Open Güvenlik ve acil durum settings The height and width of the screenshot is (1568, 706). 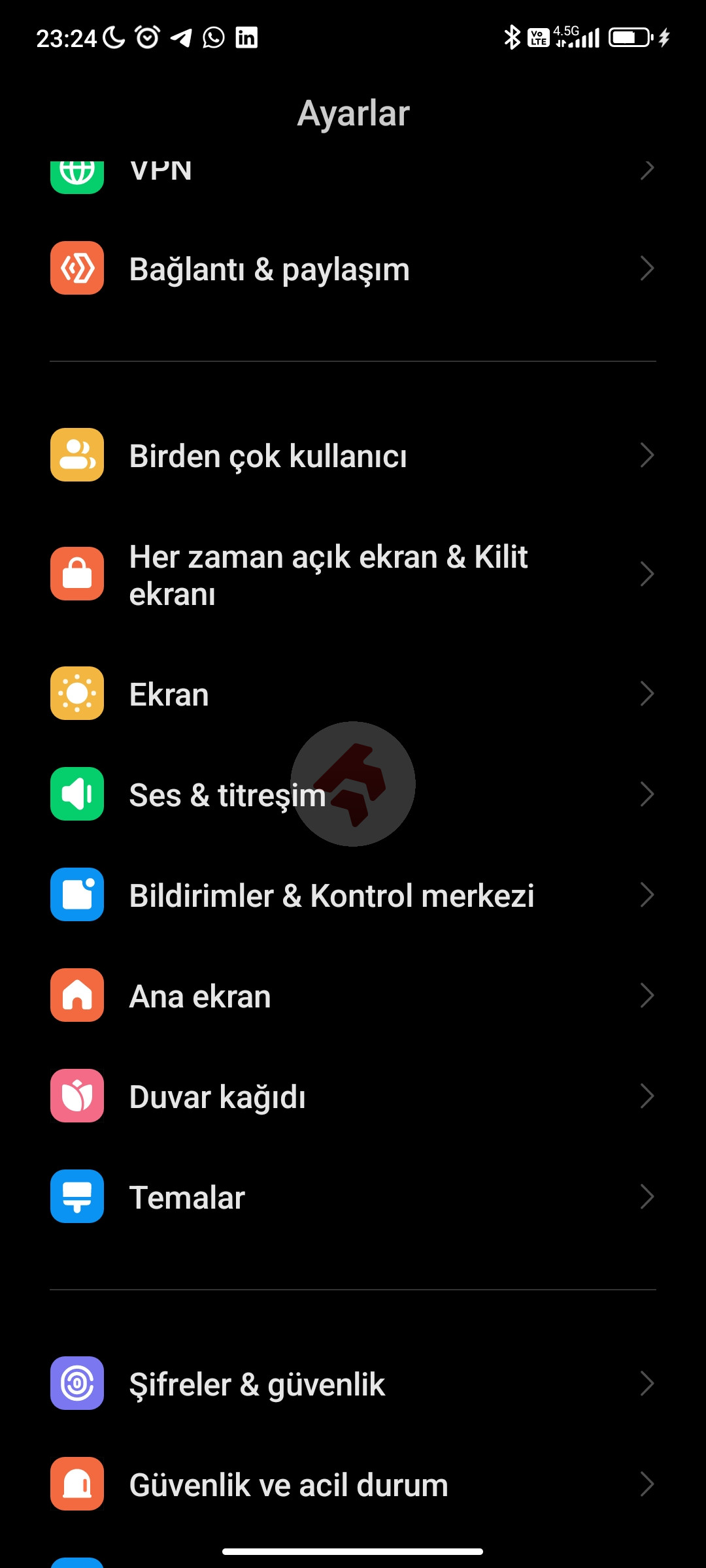[x=353, y=1484]
